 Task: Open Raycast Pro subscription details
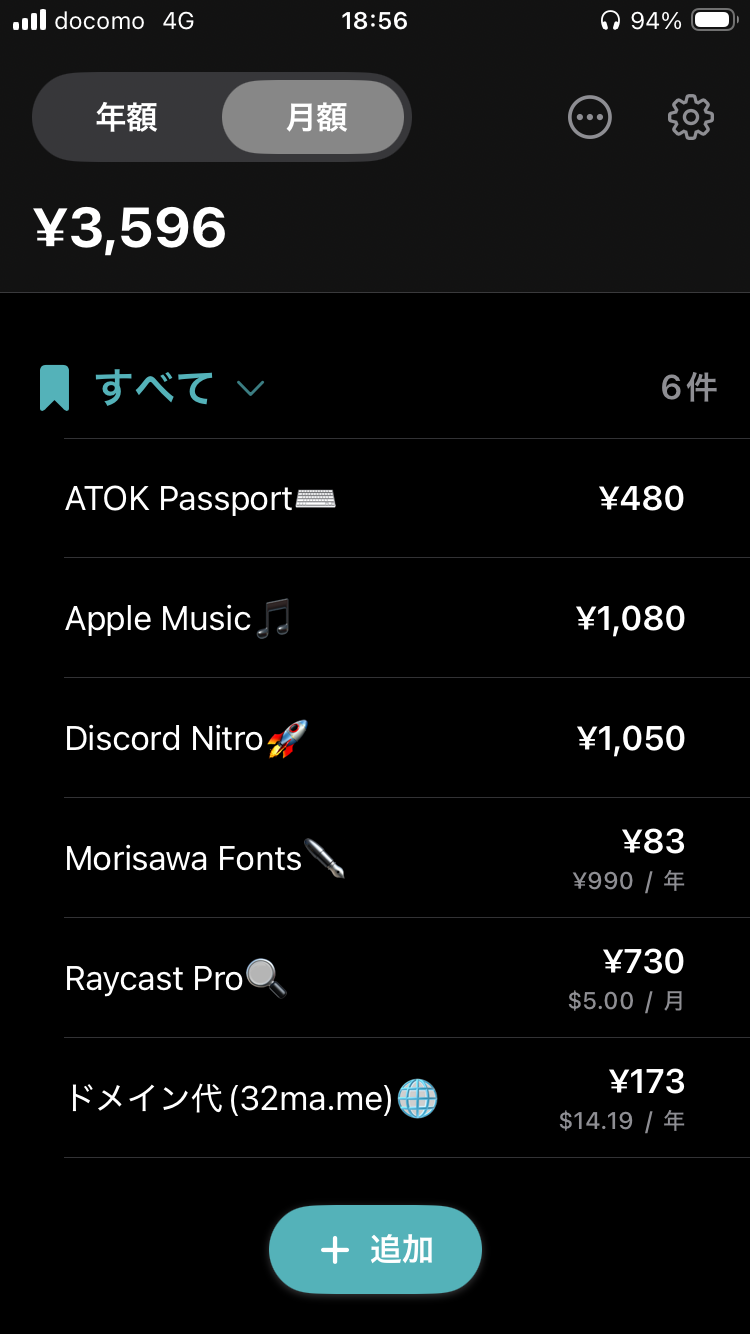pos(375,978)
